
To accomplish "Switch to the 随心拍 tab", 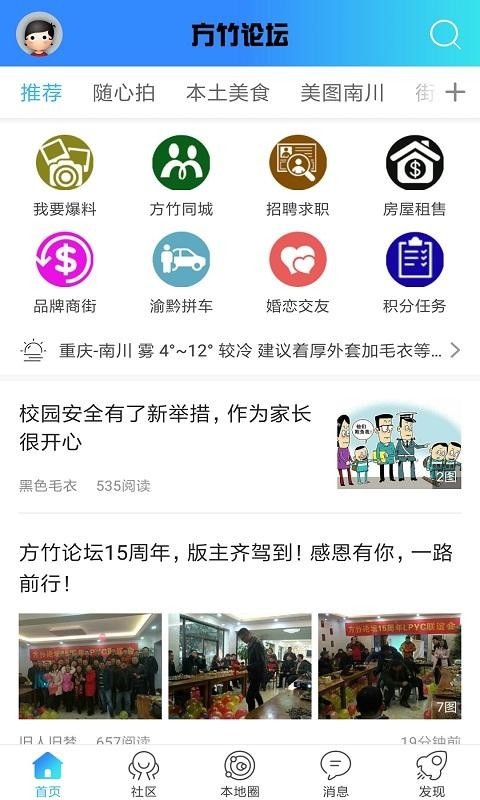I will (x=123, y=93).
